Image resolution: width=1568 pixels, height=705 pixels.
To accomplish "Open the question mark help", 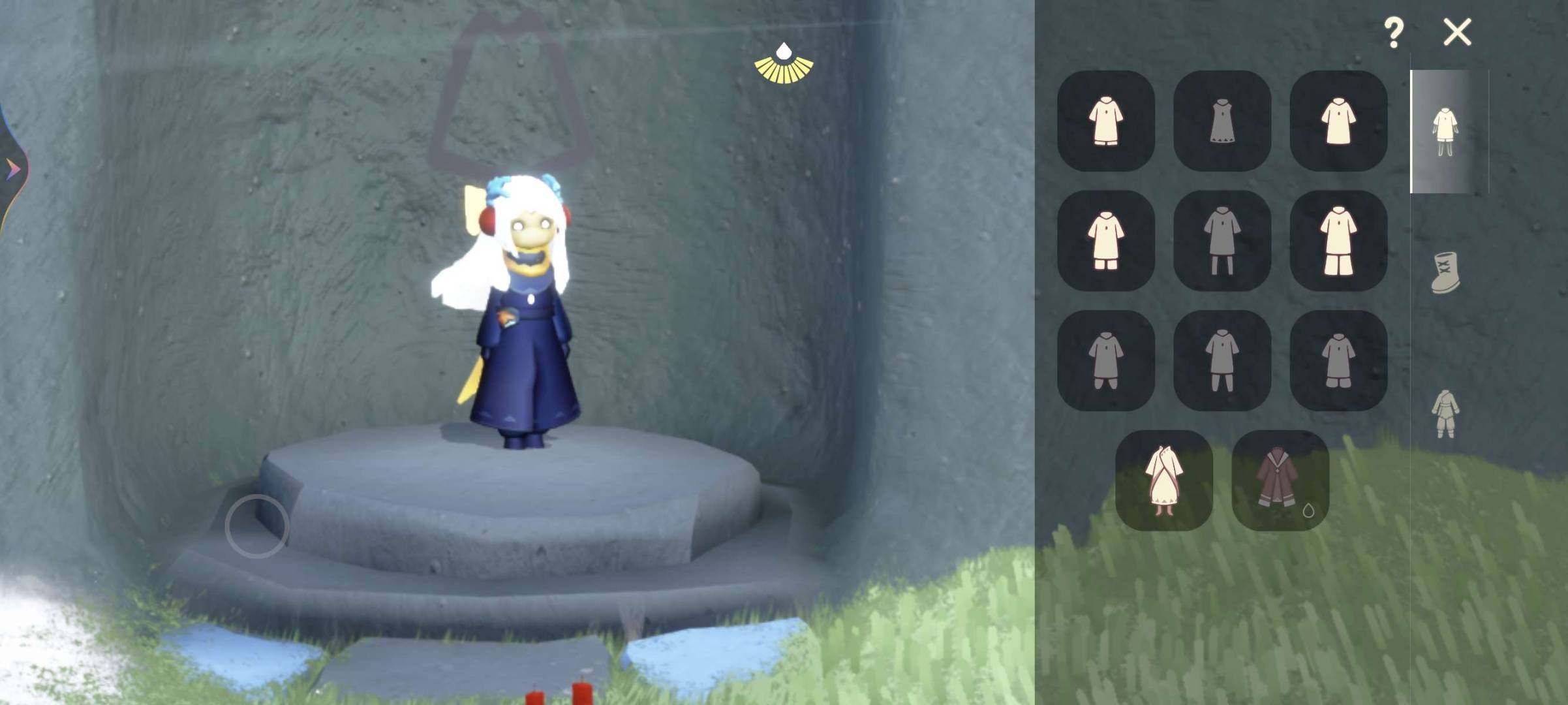I will [x=1393, y=33].
